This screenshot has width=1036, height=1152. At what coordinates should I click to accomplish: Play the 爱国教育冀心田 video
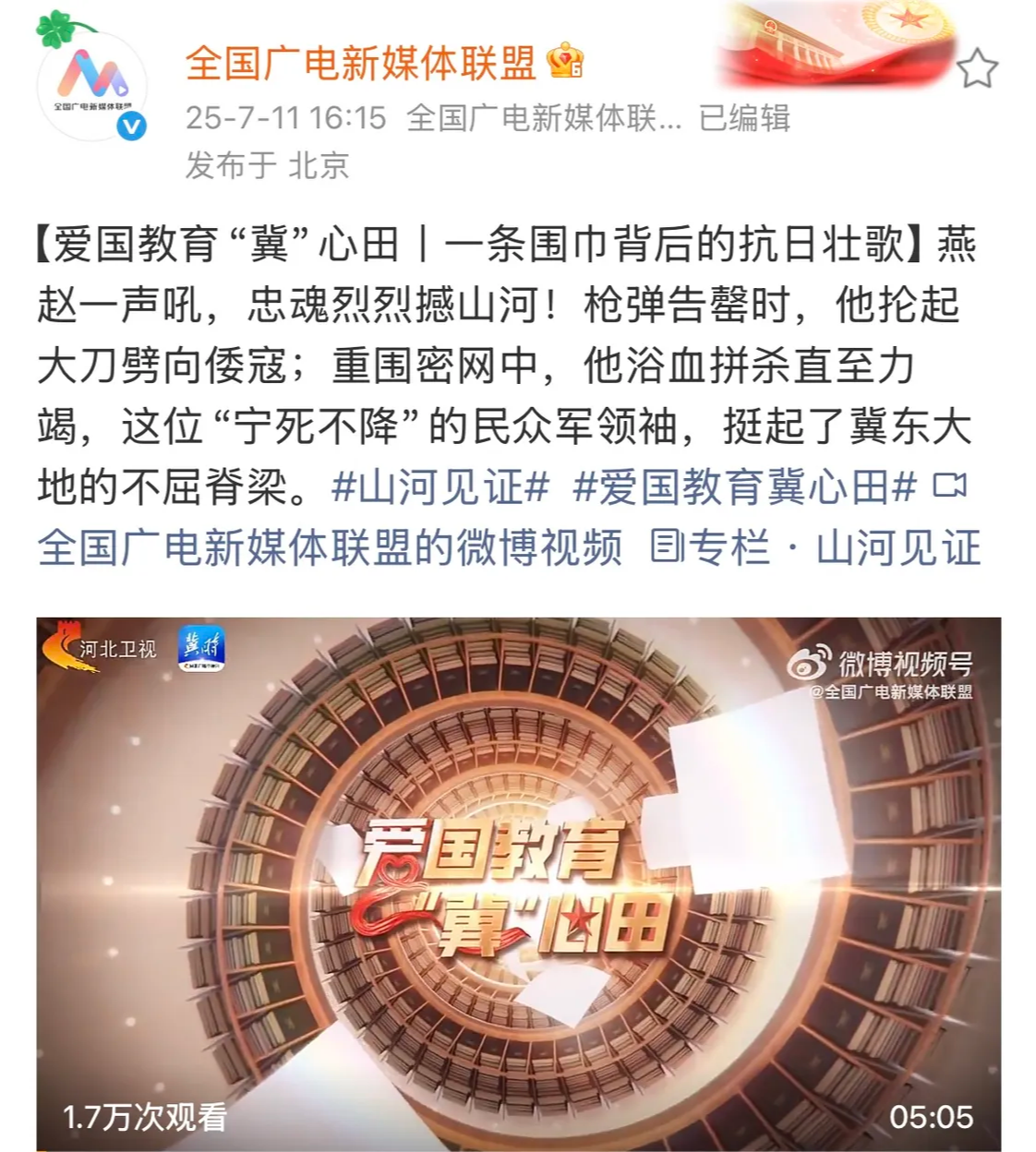(x=518, y=883)
